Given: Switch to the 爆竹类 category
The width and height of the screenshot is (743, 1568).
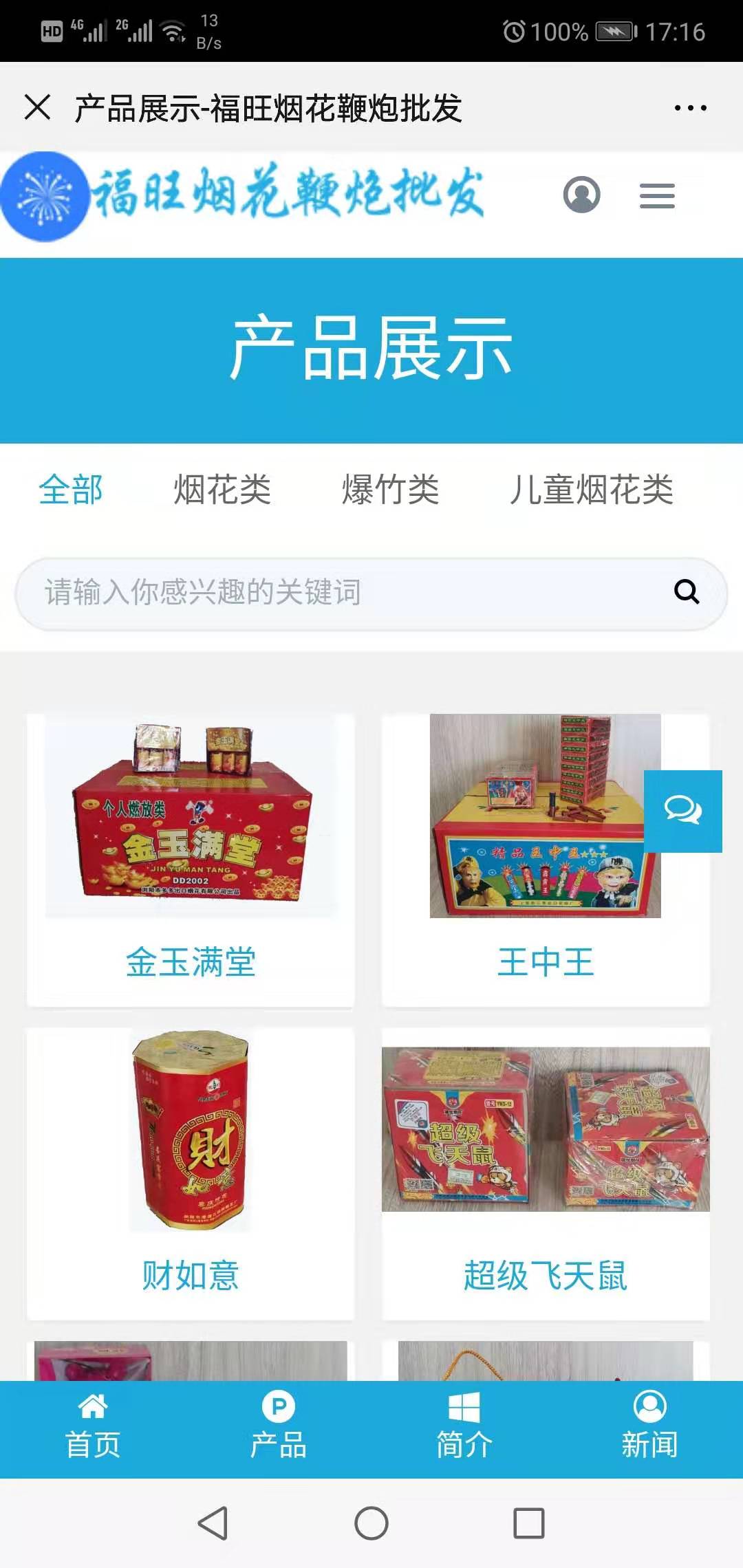Looking at the screenshot, I should coord(390,490).
